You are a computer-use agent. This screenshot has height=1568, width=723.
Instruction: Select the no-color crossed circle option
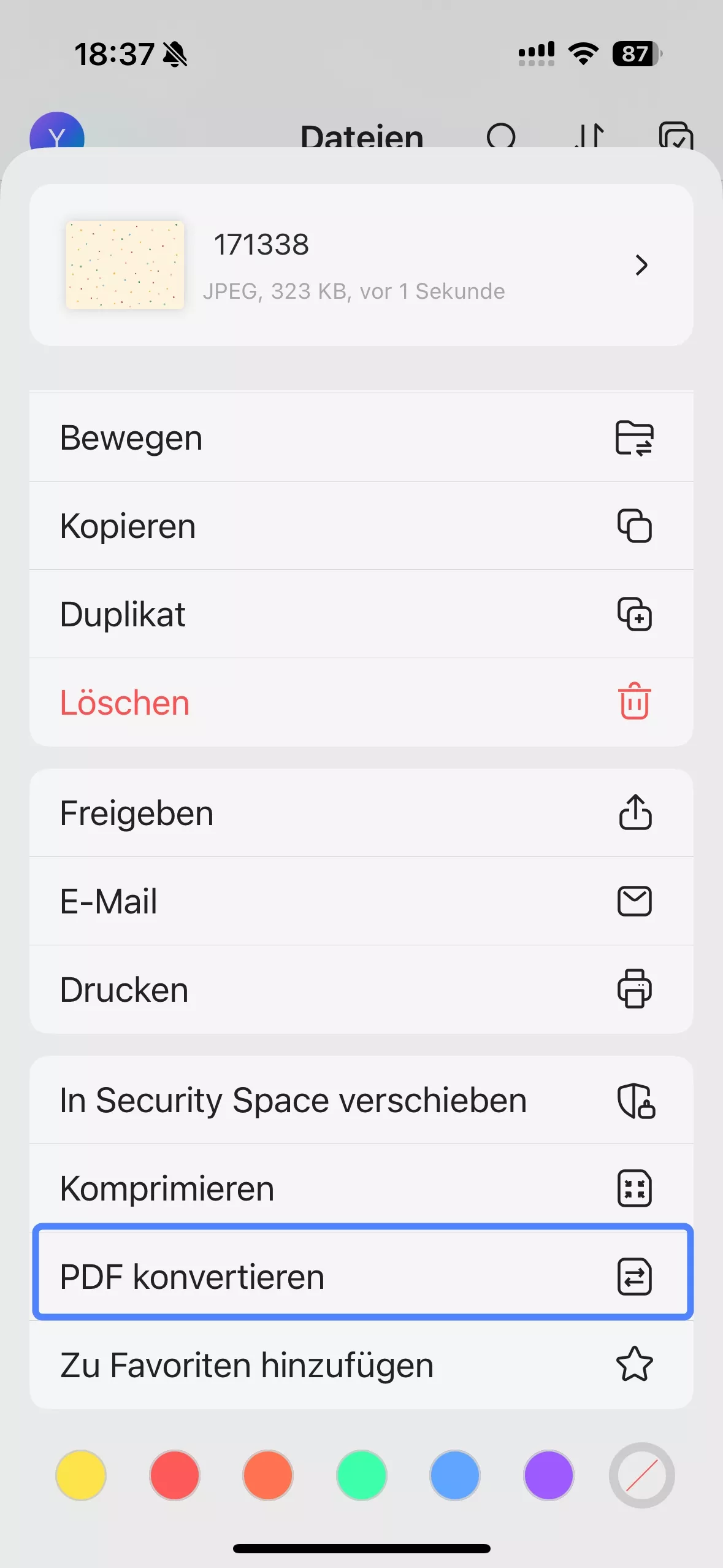pyautogui.click(x=641, y=1476)
